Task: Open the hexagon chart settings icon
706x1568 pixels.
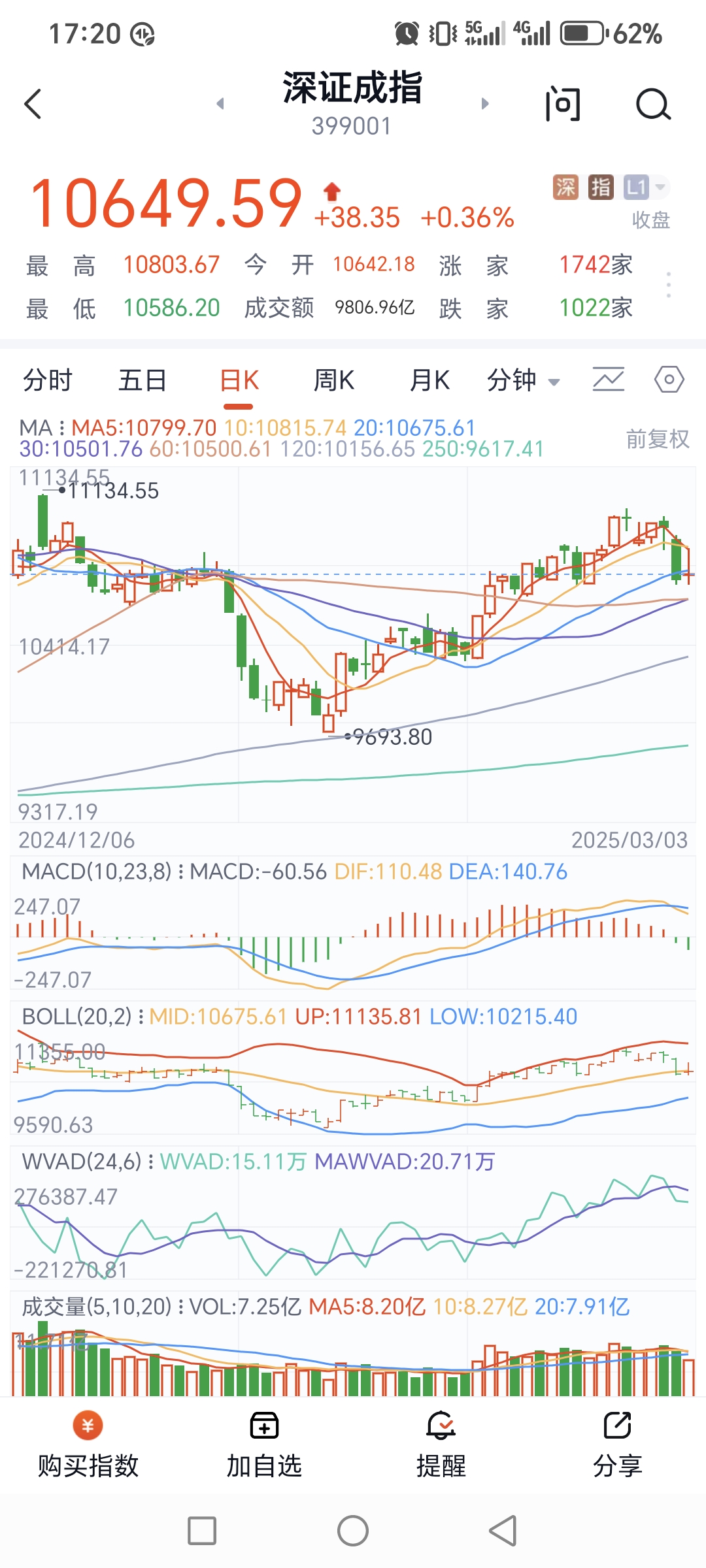Action: (x=669, y=380)
